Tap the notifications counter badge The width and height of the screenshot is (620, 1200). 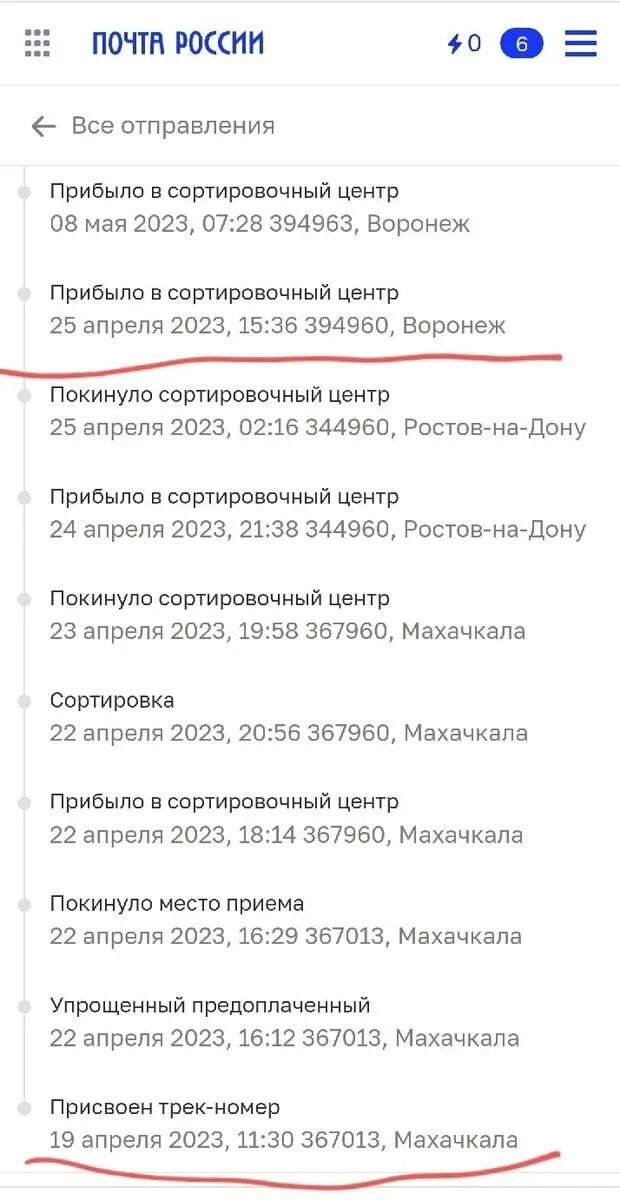tap(521, 44)
